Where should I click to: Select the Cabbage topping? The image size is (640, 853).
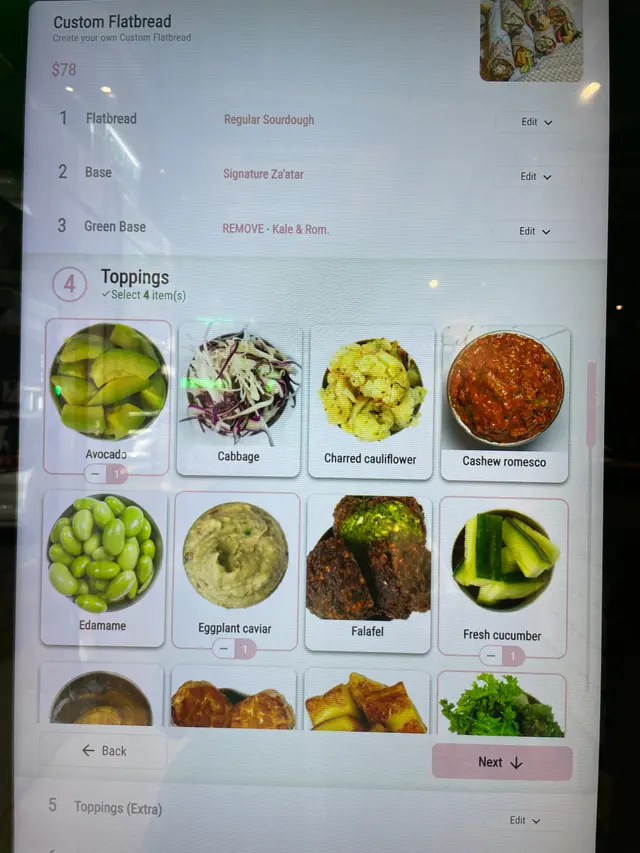(x=238, y=398)
